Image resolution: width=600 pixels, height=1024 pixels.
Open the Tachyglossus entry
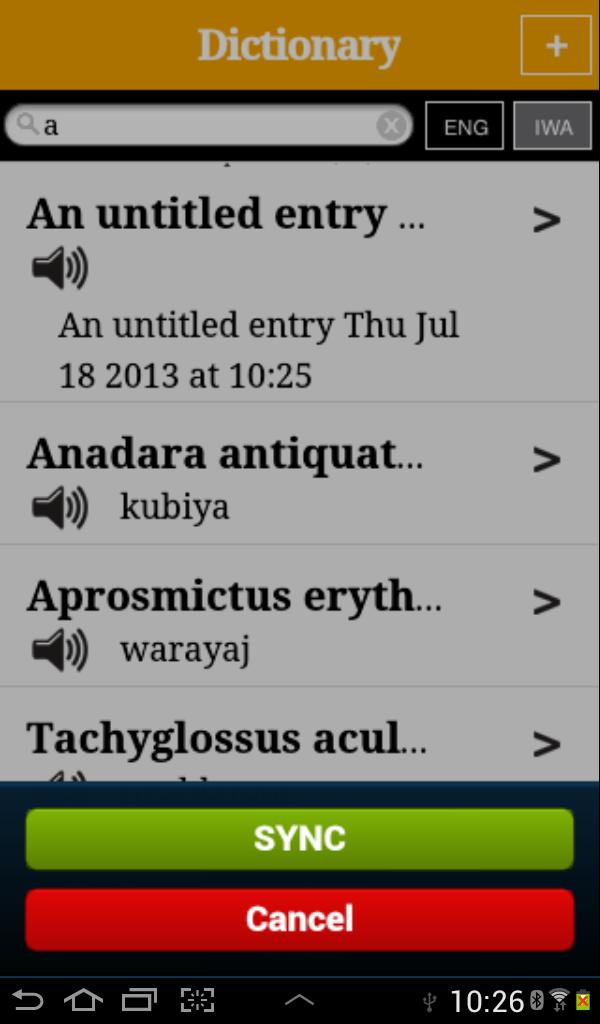[546, 744]
